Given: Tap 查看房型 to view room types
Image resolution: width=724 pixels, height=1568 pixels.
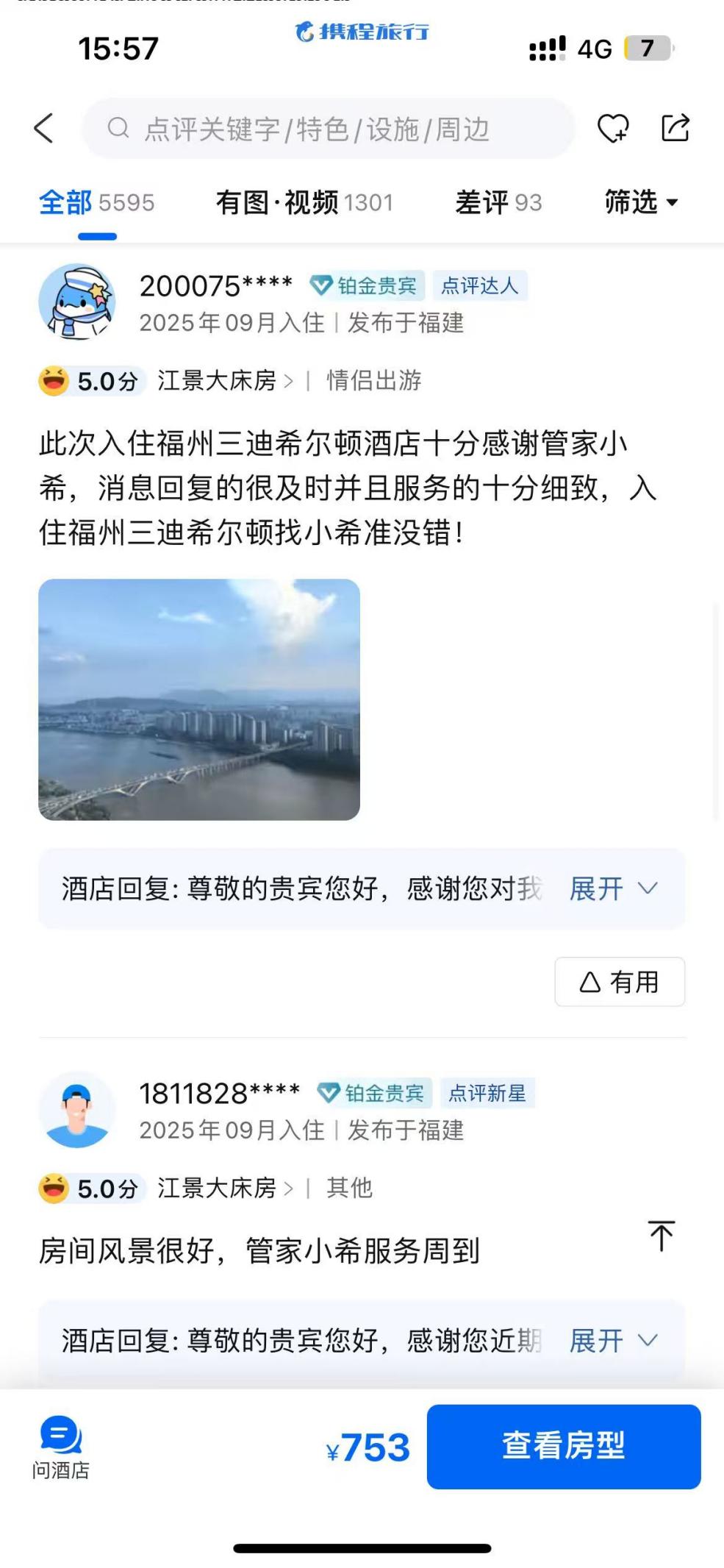Looking at the screenshot, I should pyautogui.click(x=563, y=1447).
